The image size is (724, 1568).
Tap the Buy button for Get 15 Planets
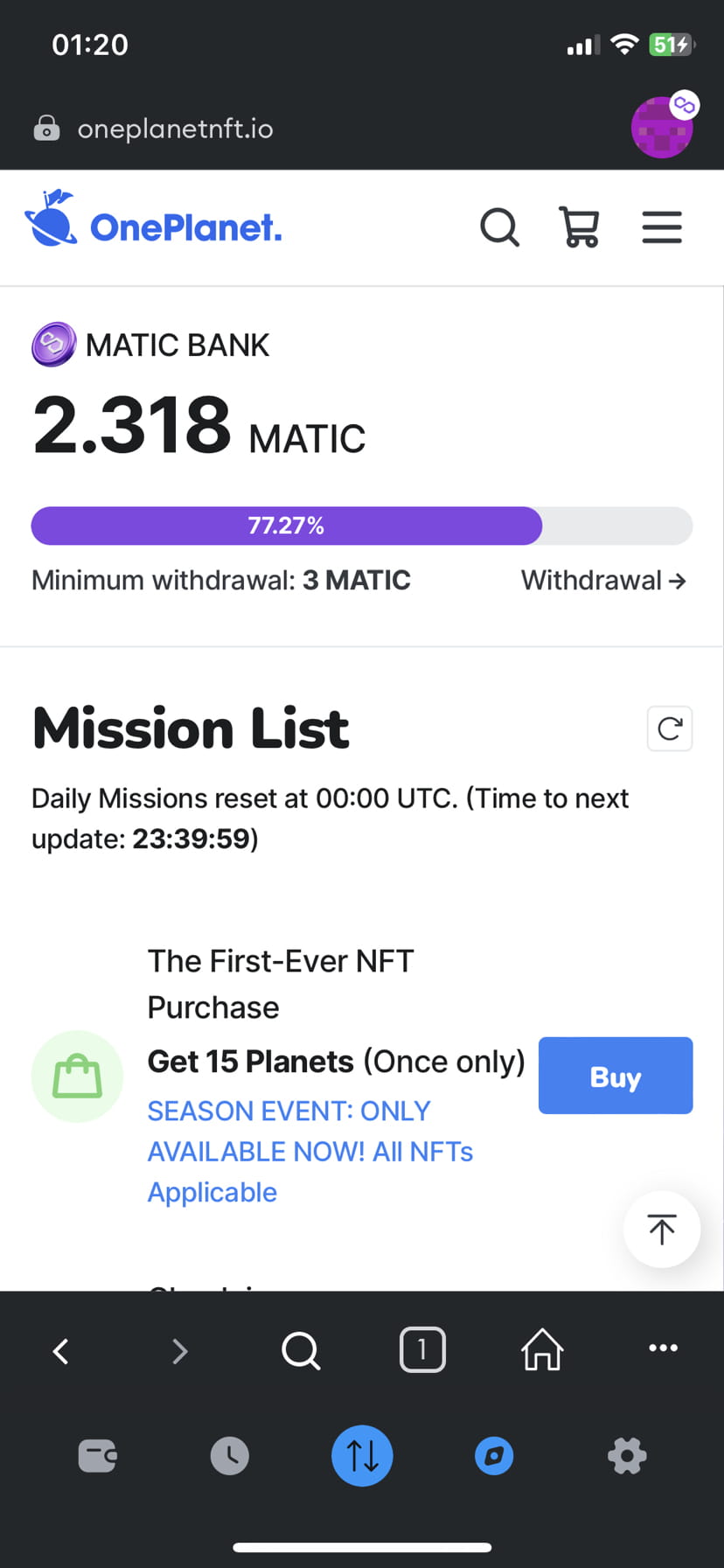pos(615,1076)
